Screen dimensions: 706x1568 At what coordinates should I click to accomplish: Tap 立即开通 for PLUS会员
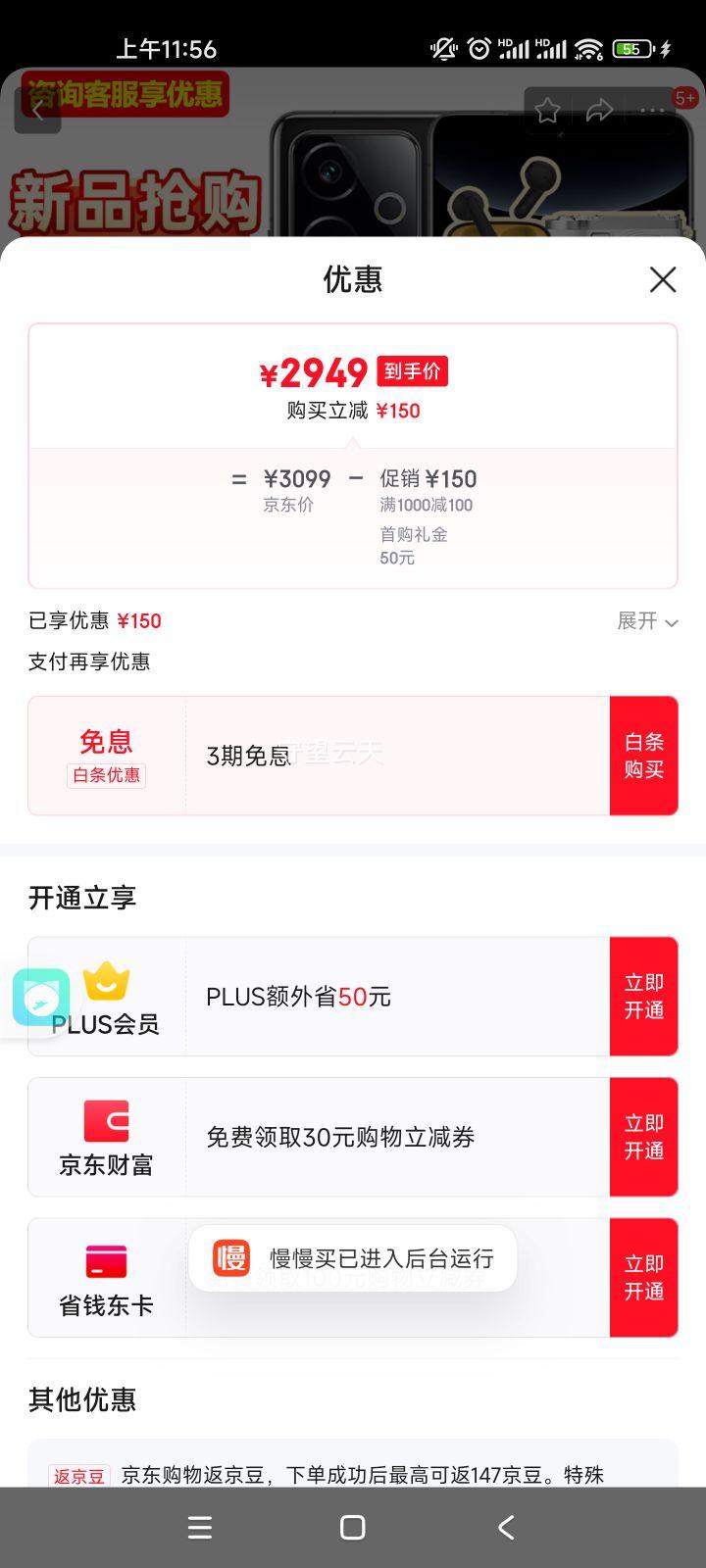tap(644, 997)
